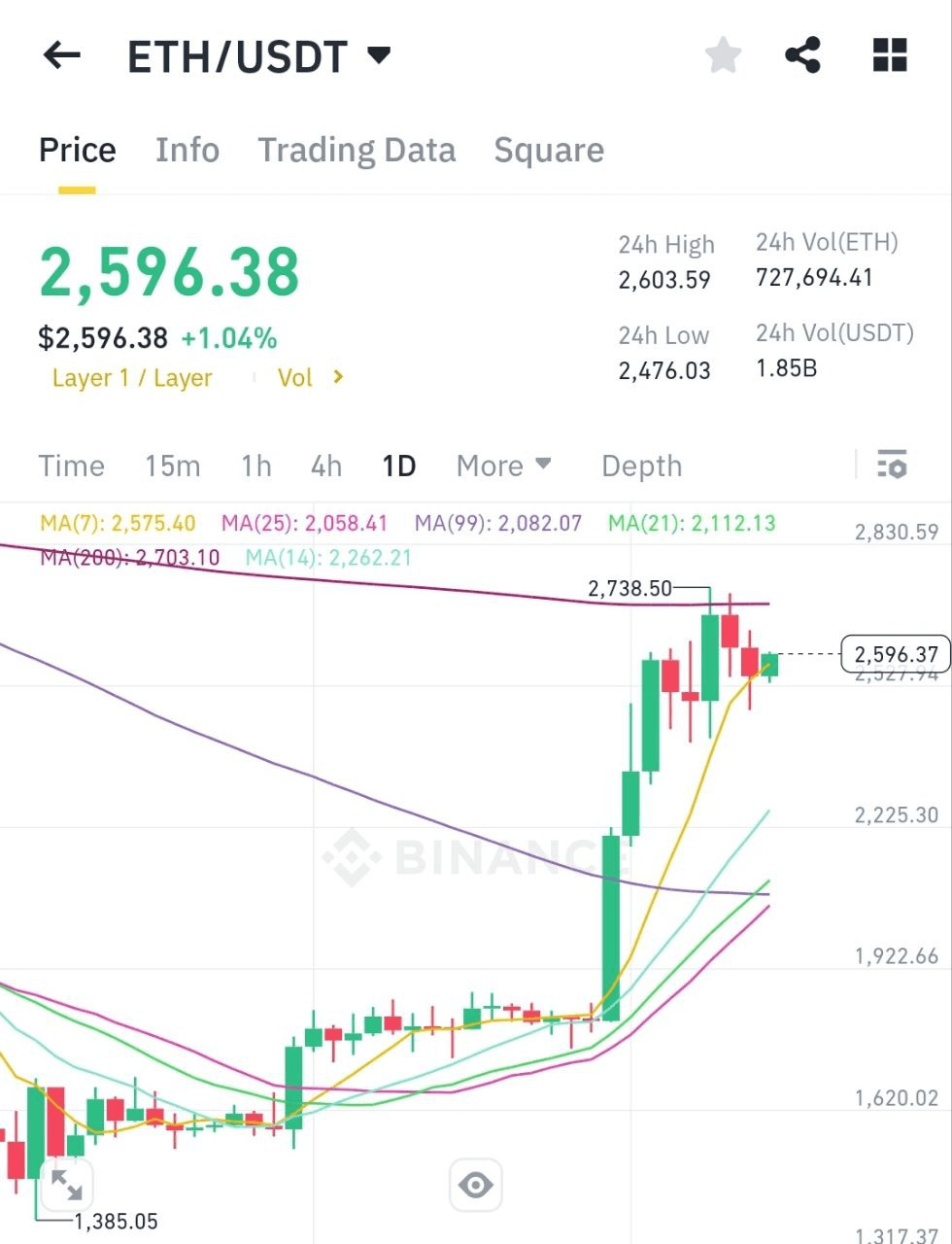Open the chart settings icon
Screen dimensions: 952x1244
(x=892, y=465)
